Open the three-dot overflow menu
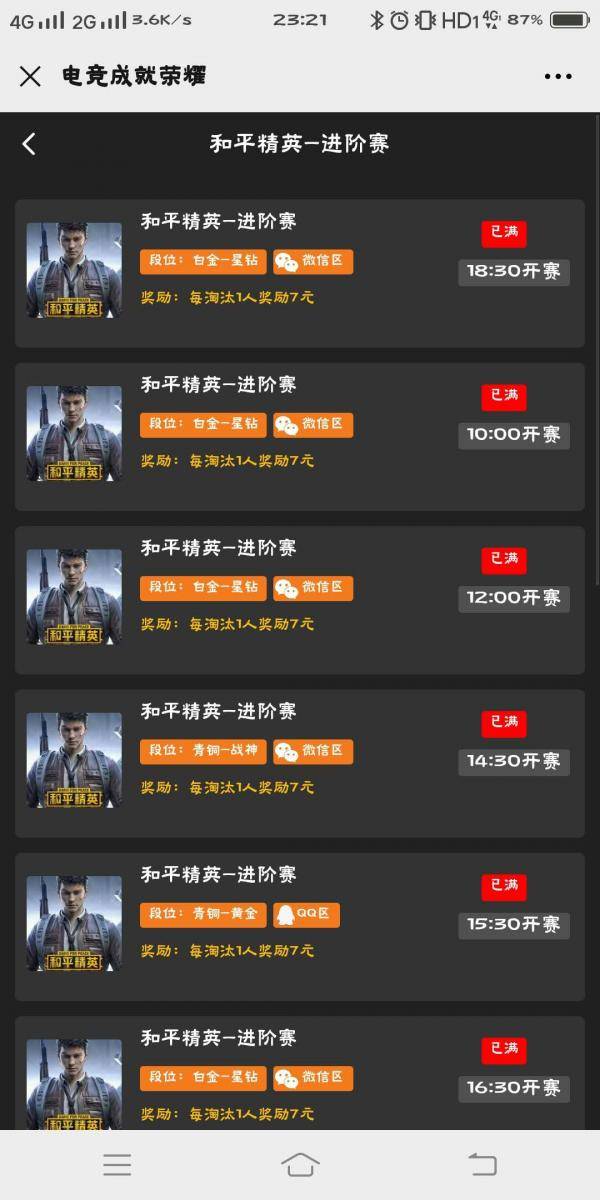 pos(558,76)
